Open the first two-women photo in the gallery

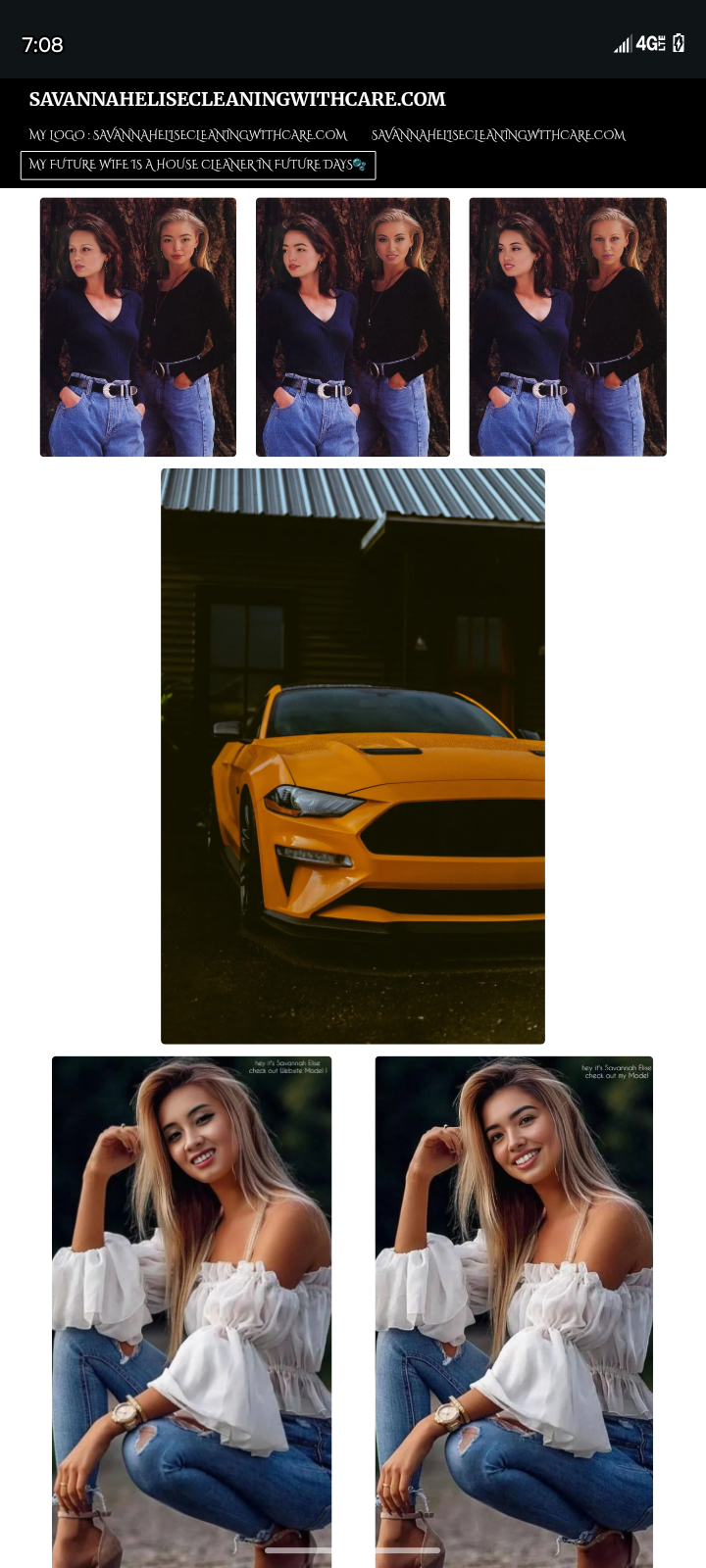tap(138, 327)
